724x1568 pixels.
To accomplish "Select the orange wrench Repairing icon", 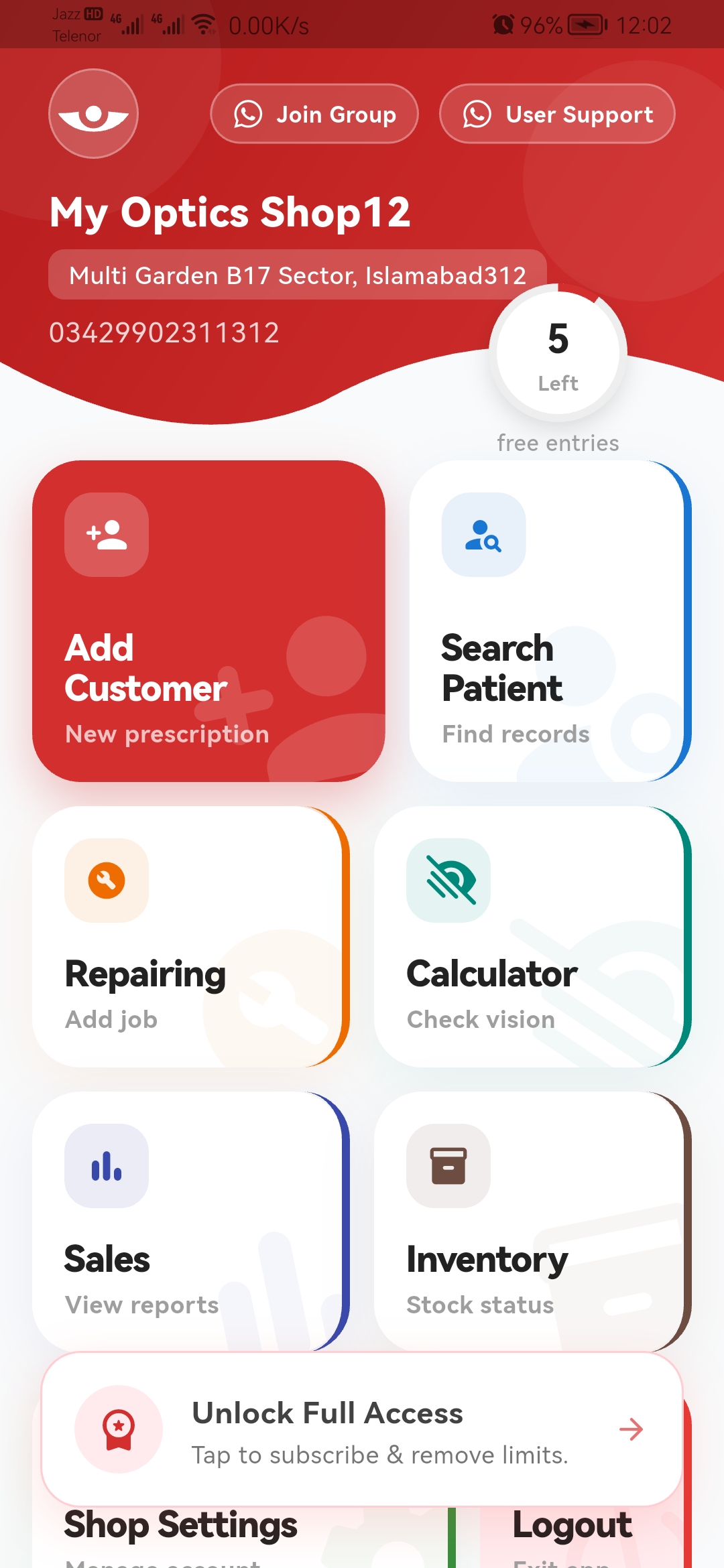I will coord(105,880).
